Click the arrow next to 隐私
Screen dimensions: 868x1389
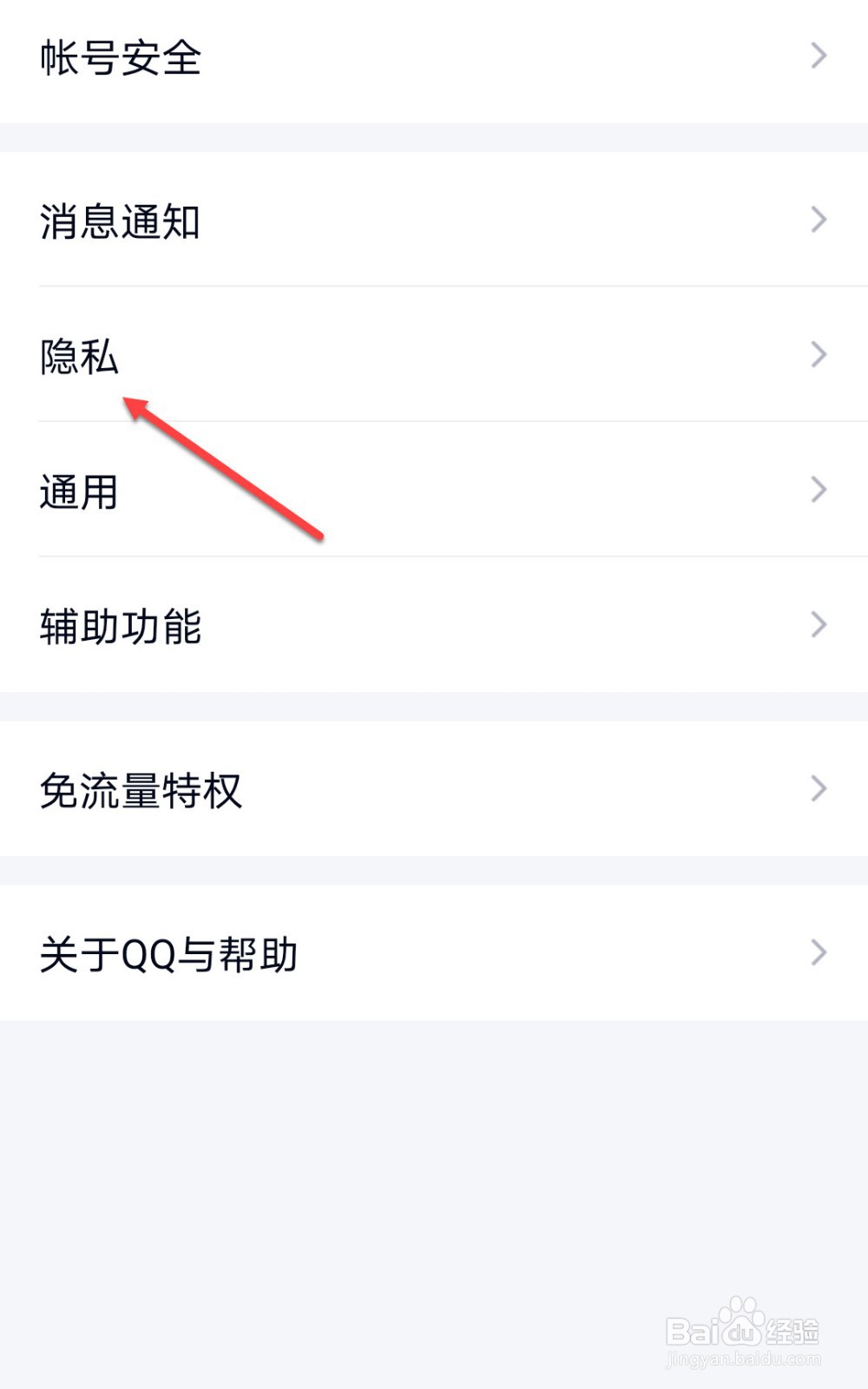click(817, 353)
